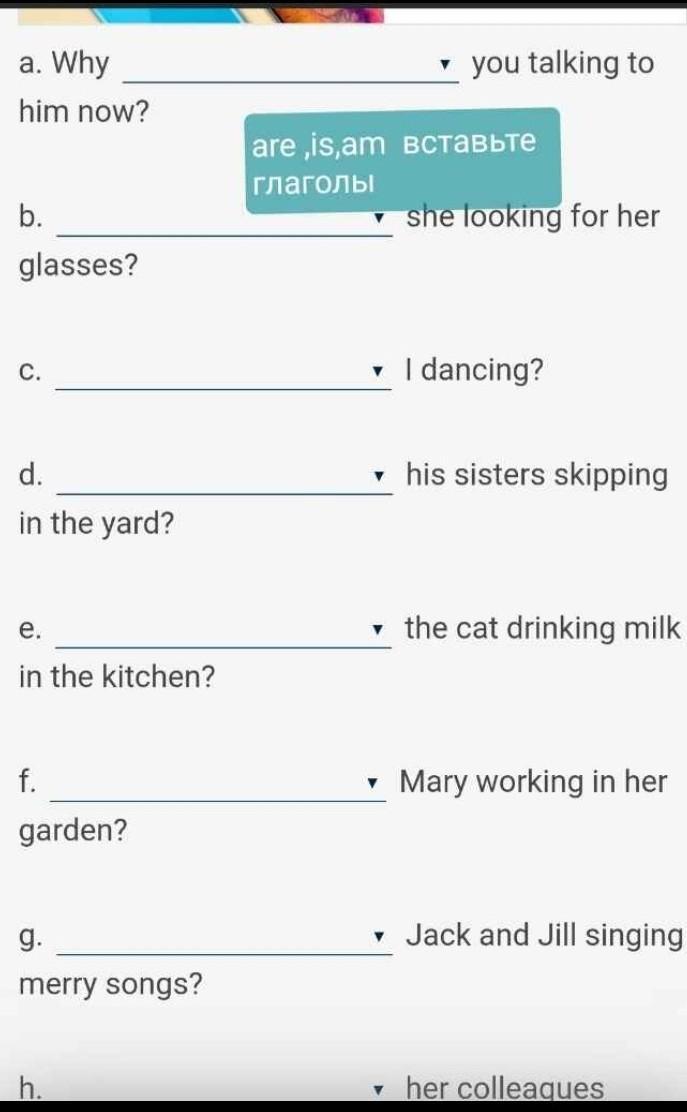The width and height of the screenshot is (687, 1112).
Task: Open dropdown in sentence a after Why
Action: coord(290,66)
